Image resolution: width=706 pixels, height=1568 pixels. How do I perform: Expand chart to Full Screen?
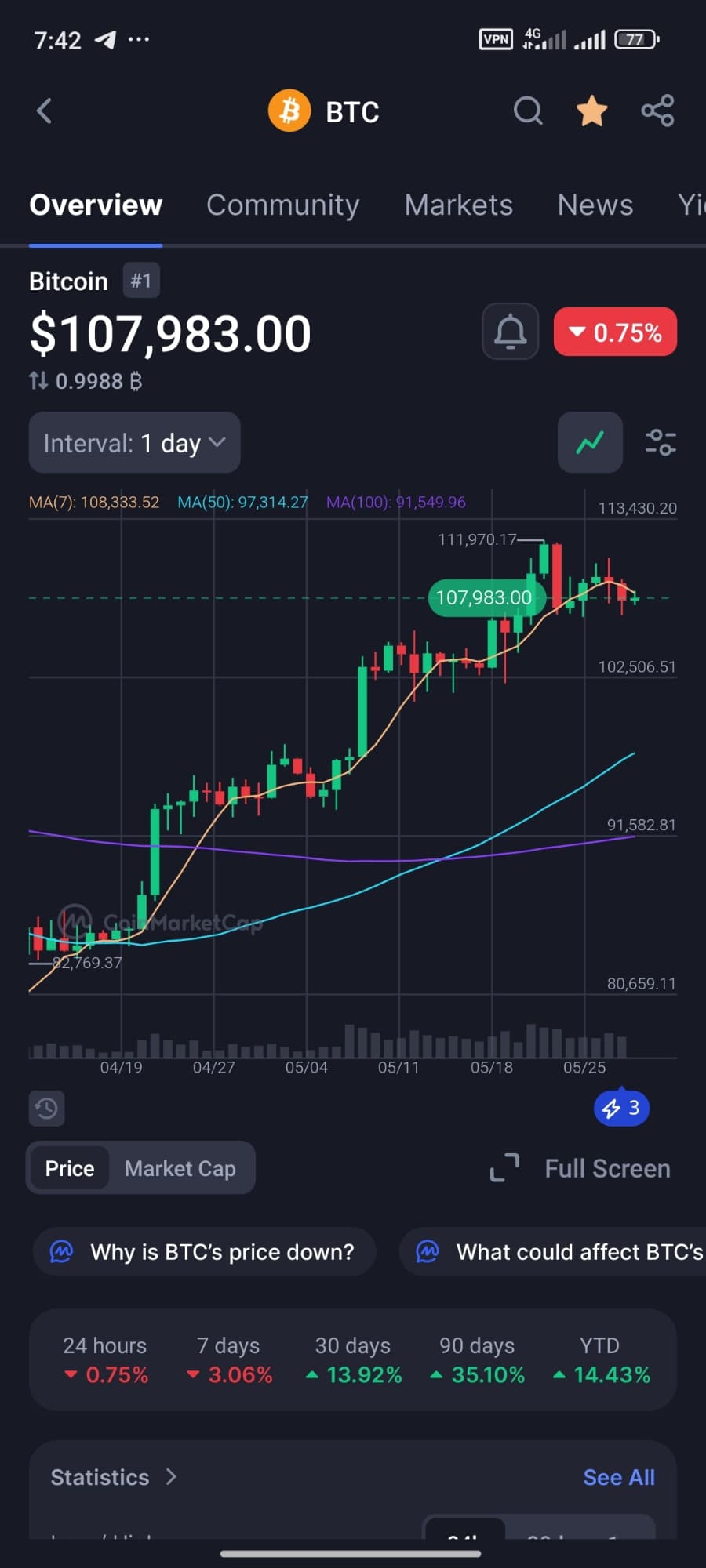click(x=580, y=1168)
